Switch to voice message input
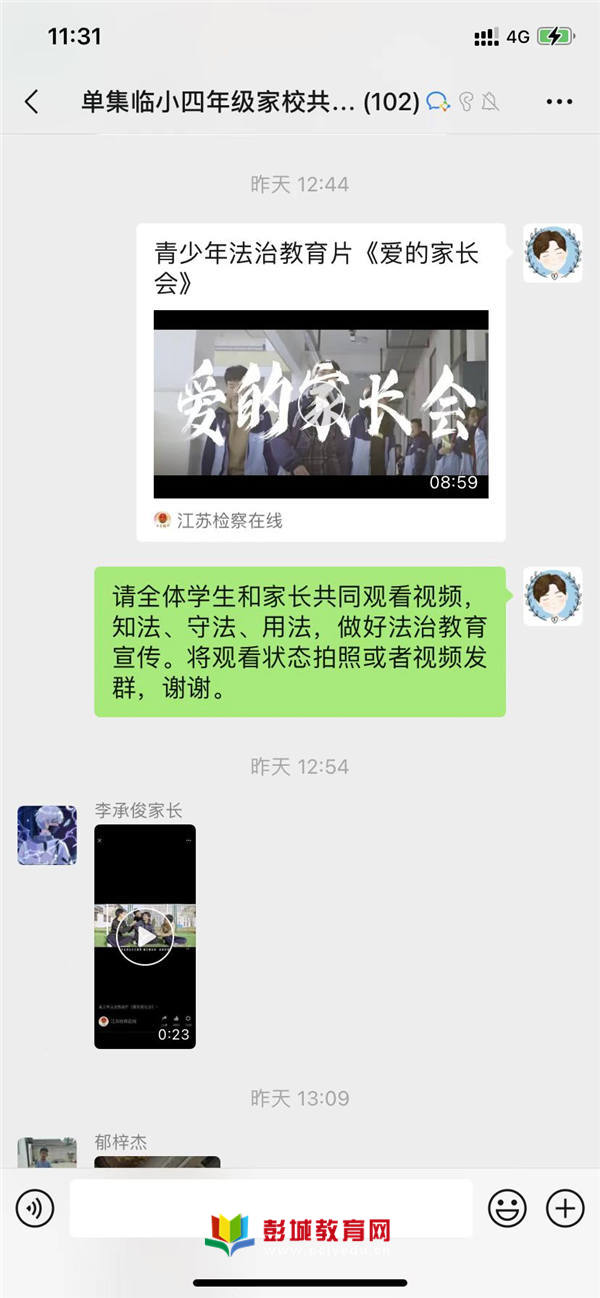The height and width of the screenshot is (1298, 600). (x=35, y=1209)
